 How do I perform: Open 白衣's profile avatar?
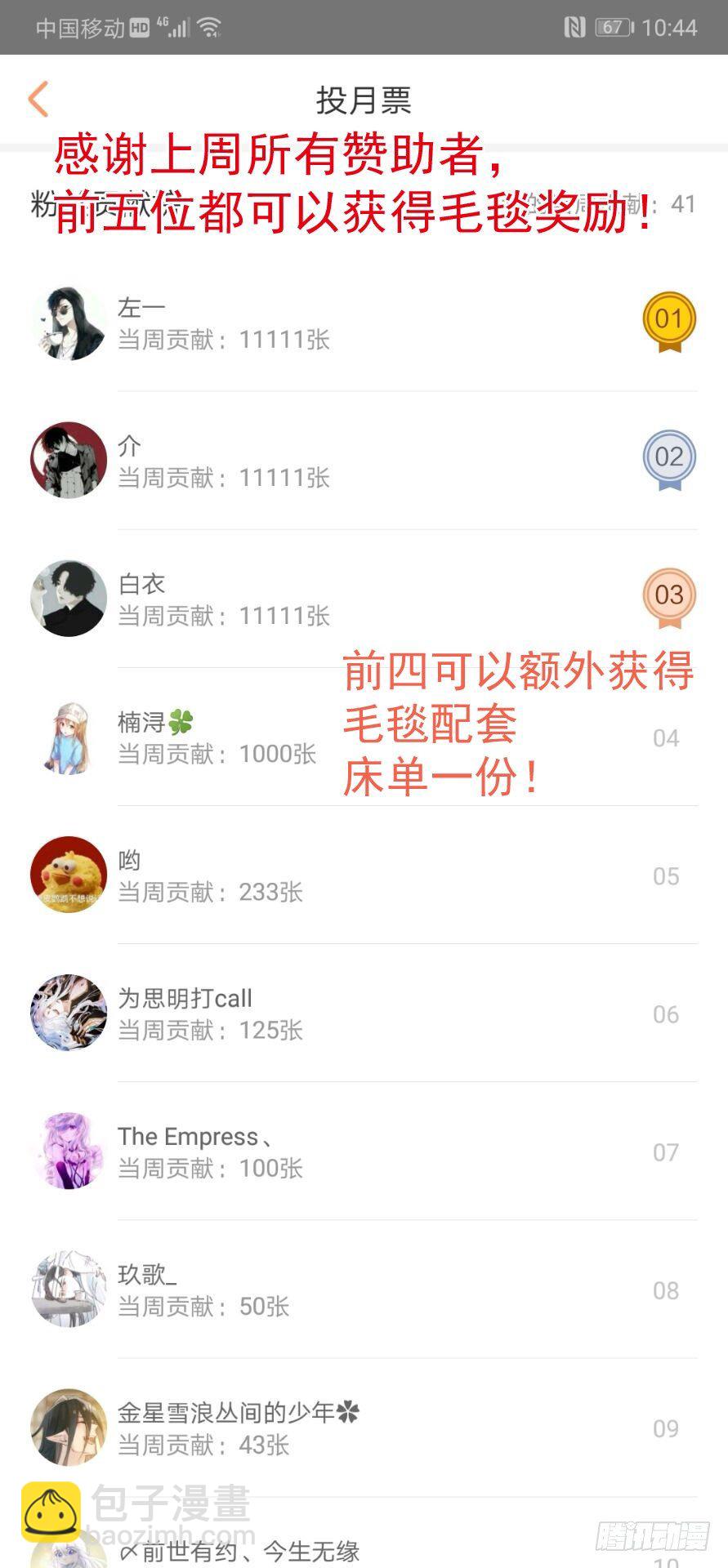click(68, 599)
